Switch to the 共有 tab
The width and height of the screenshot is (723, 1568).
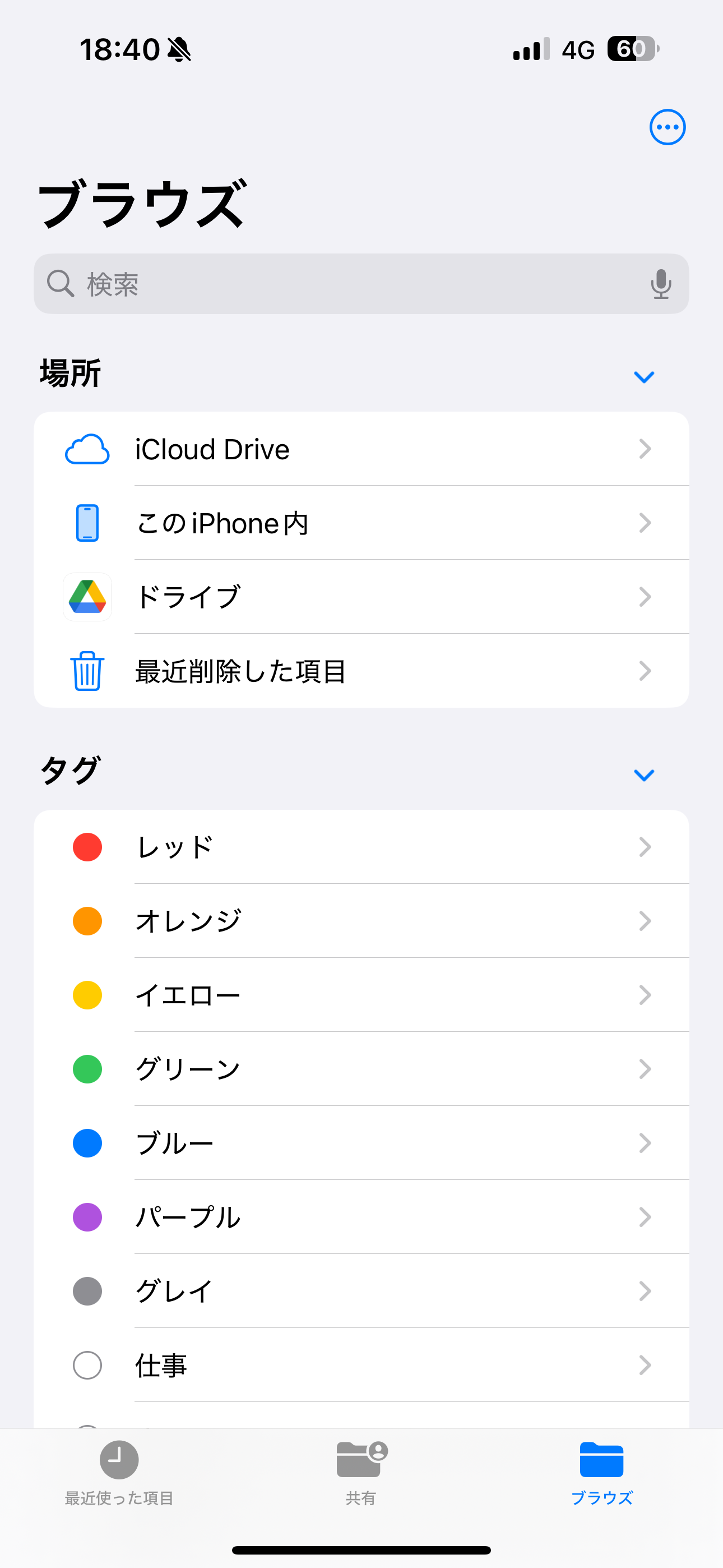click(361, 1472)
